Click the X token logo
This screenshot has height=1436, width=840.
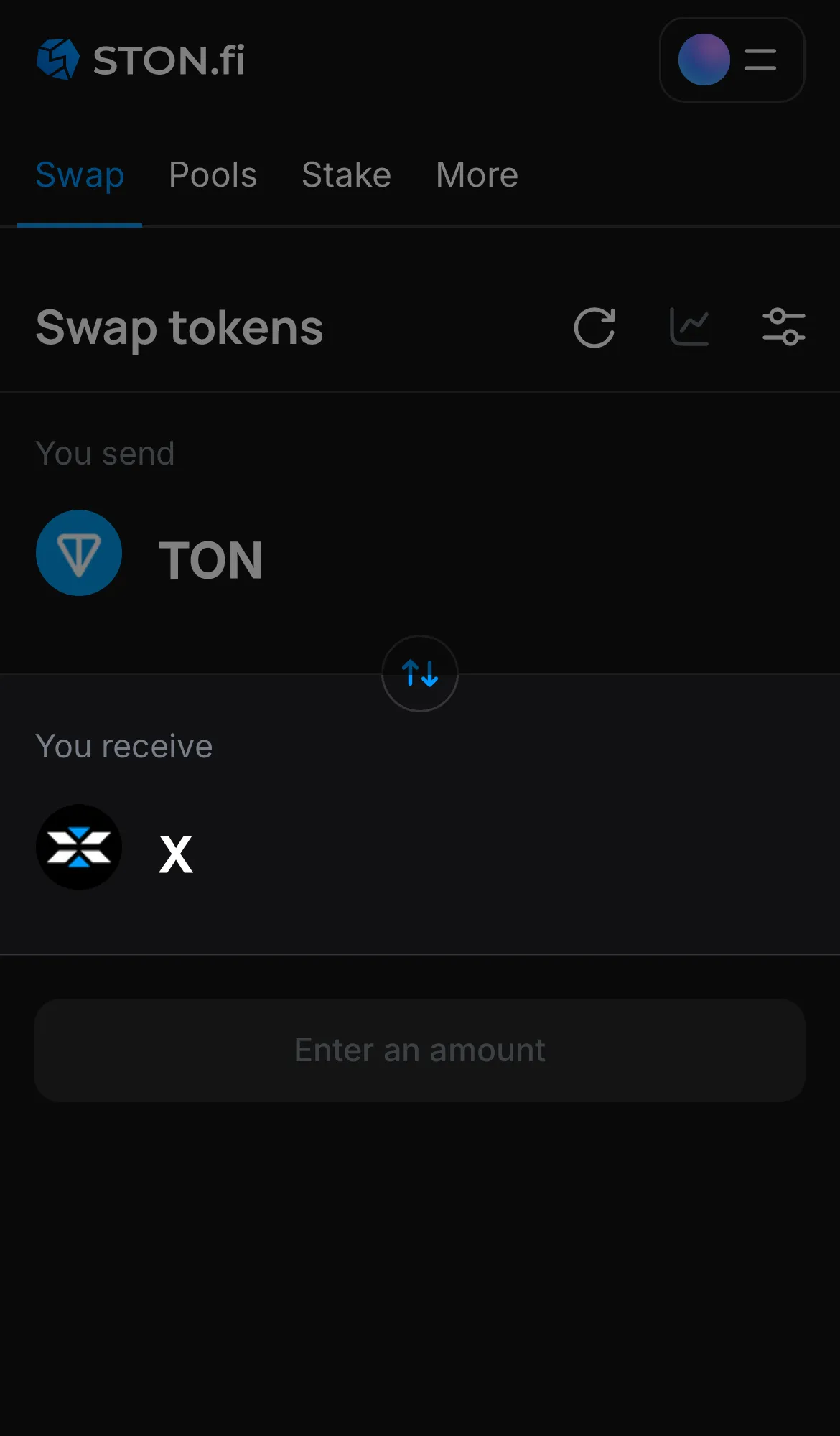[79, 847]
